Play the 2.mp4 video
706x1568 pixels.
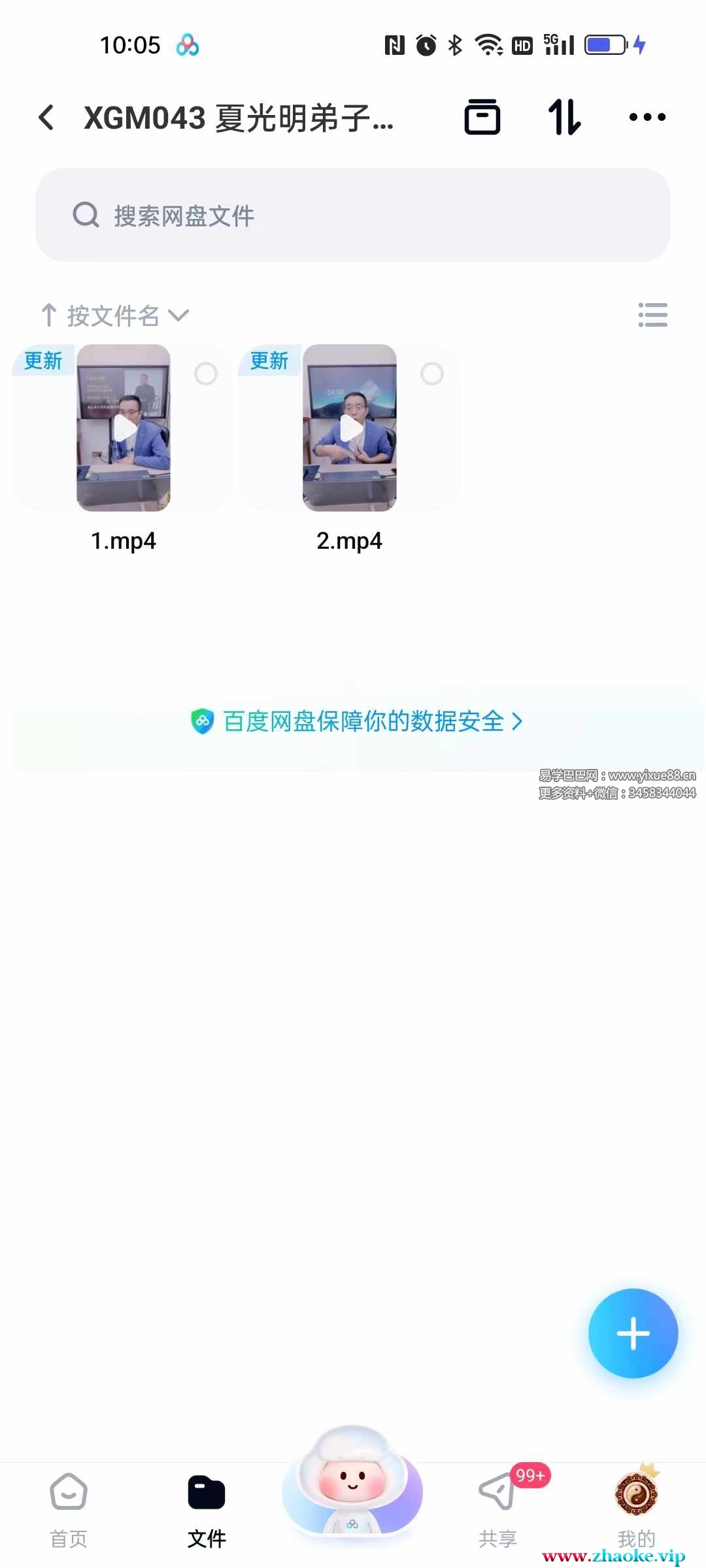coord(350,428)
